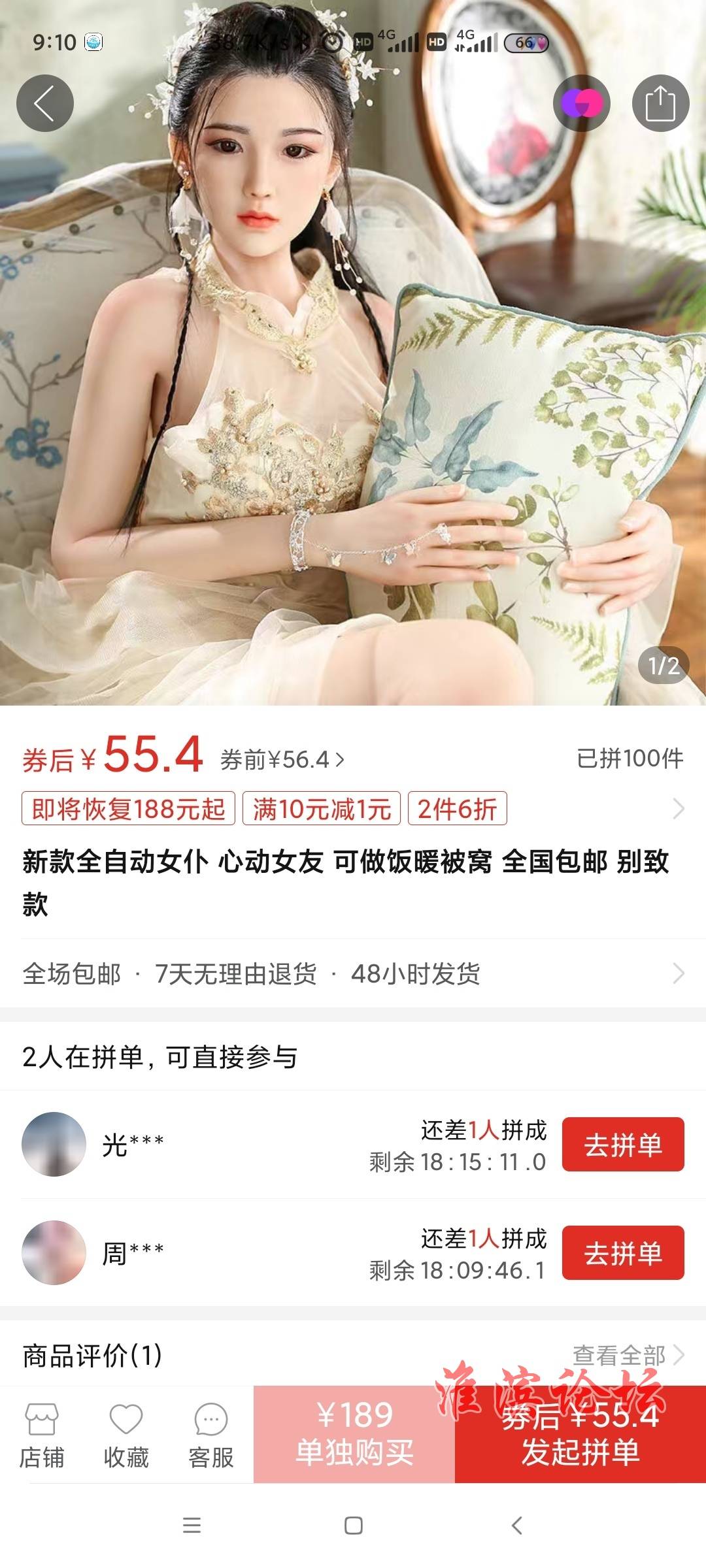The height and width of the screenshot is (1568, 706).
Task: Open the 满10元减1元 coupon tag
Action: (322, 809)
